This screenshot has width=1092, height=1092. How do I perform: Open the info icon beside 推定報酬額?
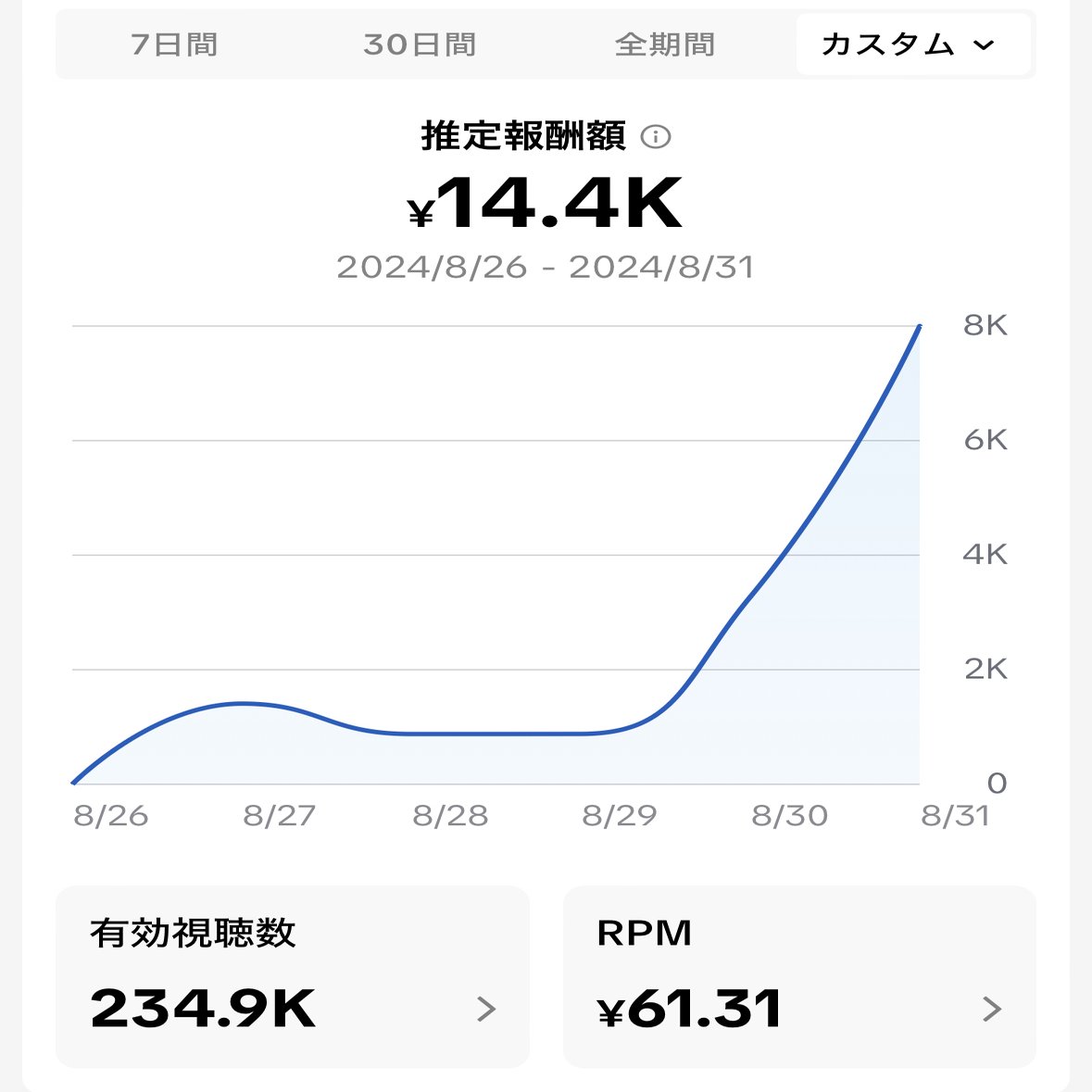click(656, 137)
